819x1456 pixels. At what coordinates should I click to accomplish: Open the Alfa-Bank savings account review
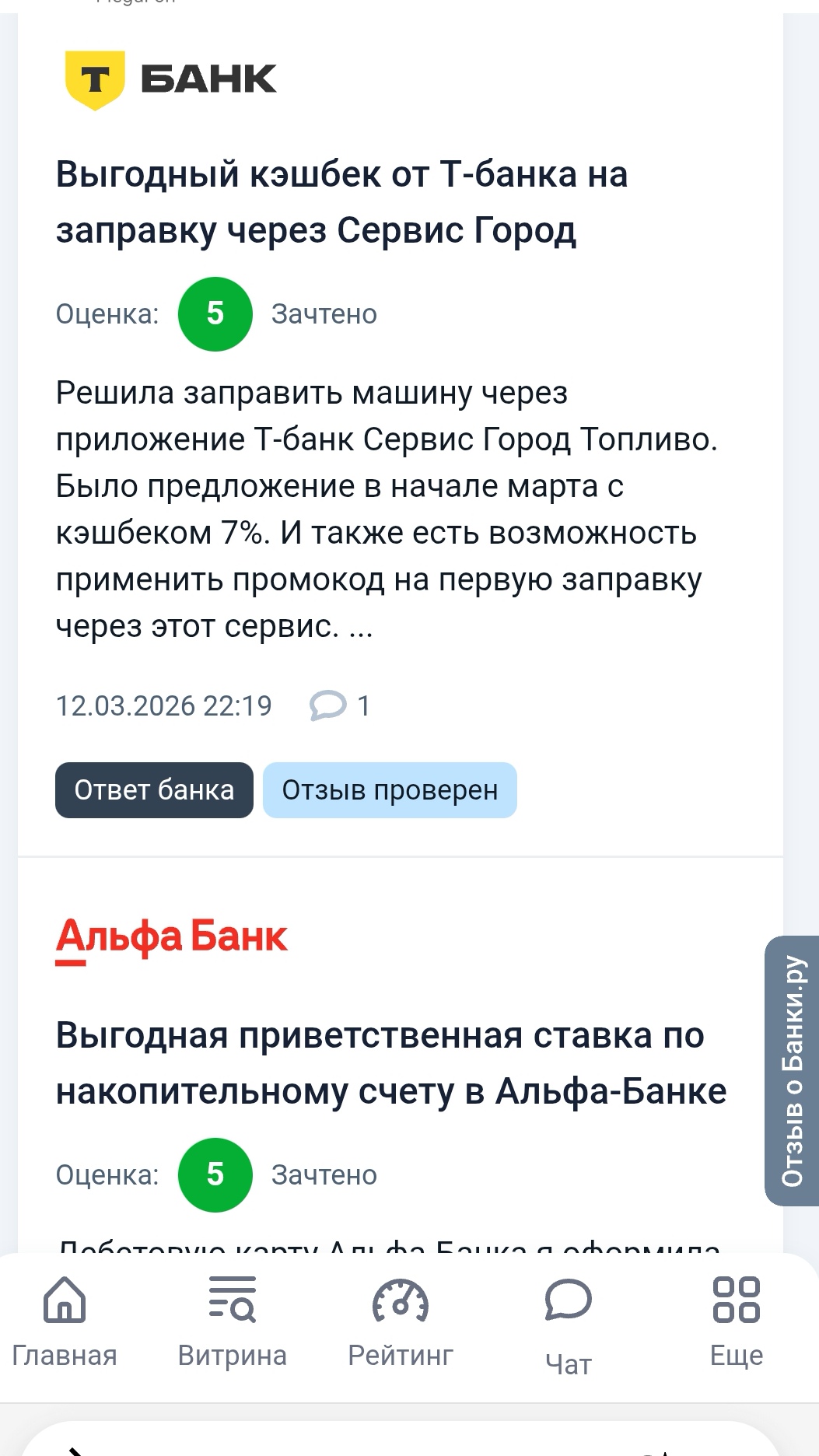(390, 1063)
